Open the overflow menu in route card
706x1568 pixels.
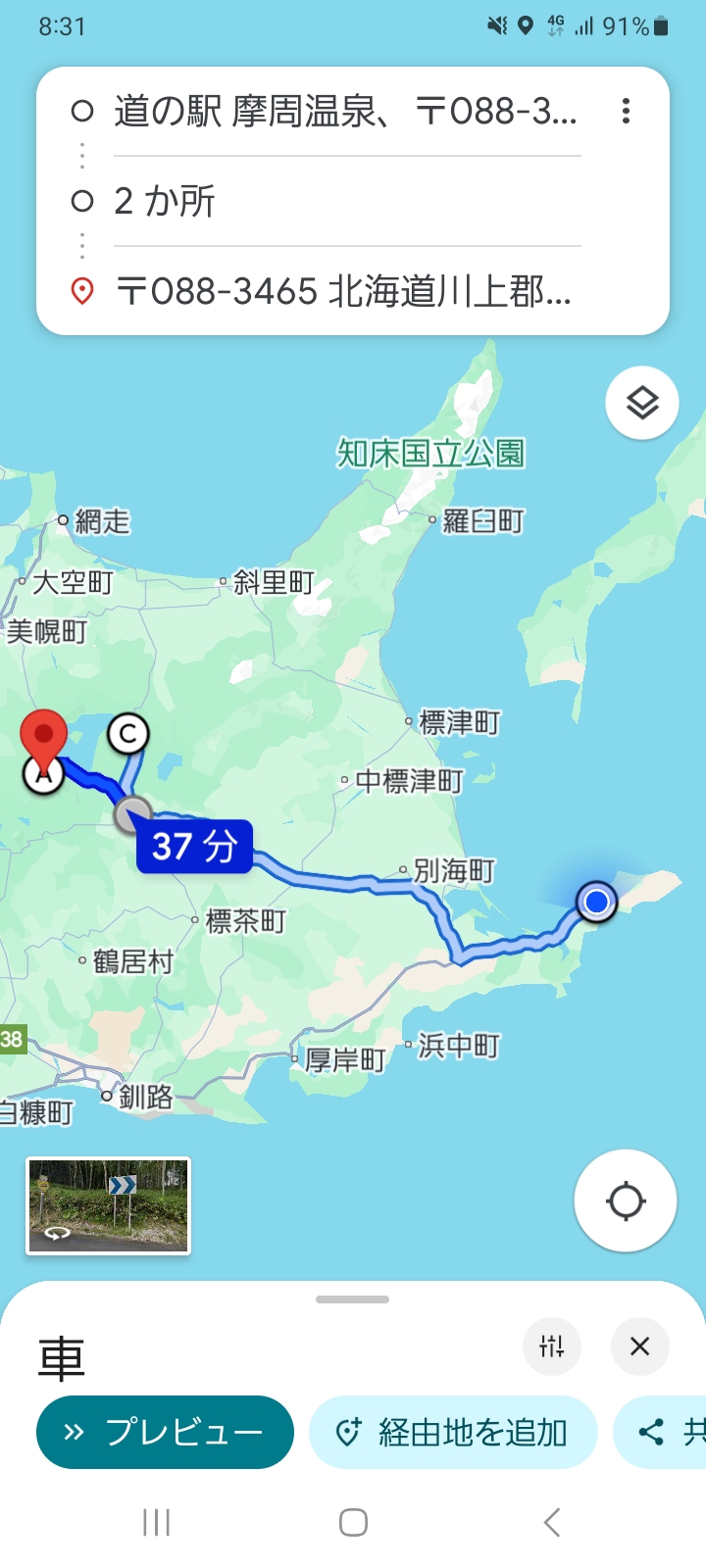(626, 112)
